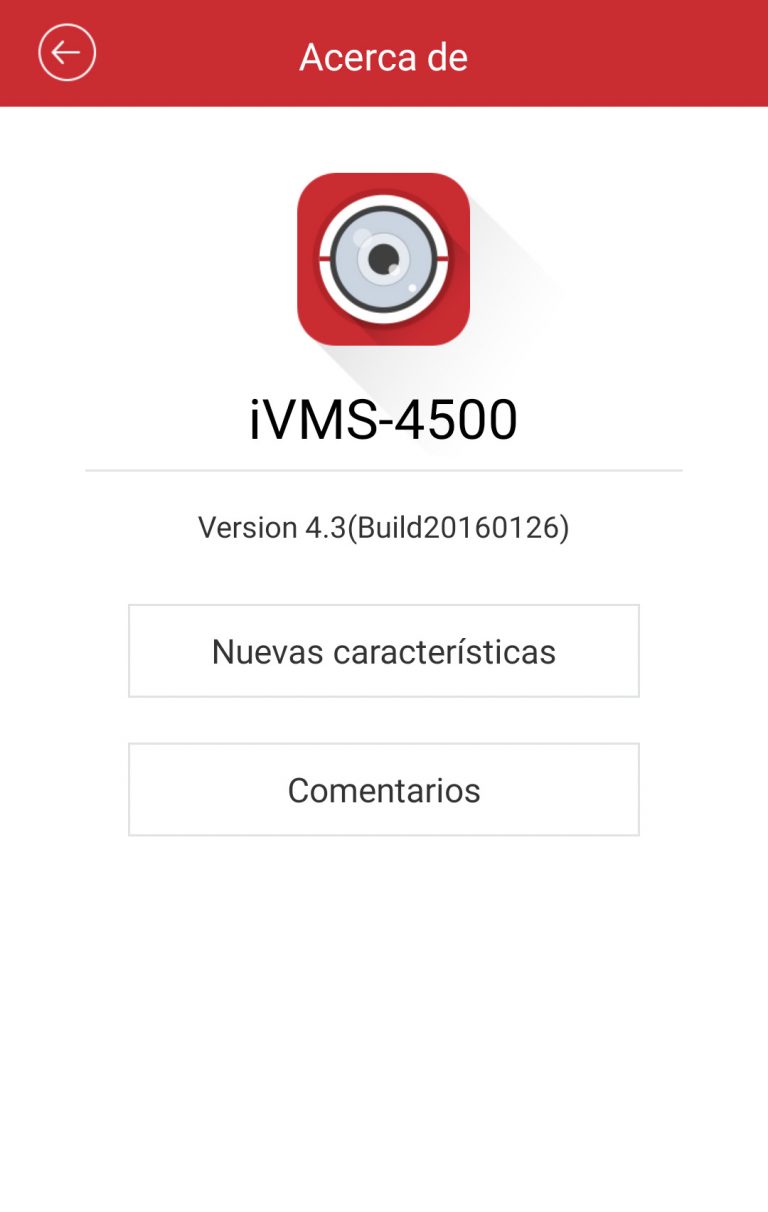
Task: Click the arrow inside the top-left circle
Action: point(65,51)
